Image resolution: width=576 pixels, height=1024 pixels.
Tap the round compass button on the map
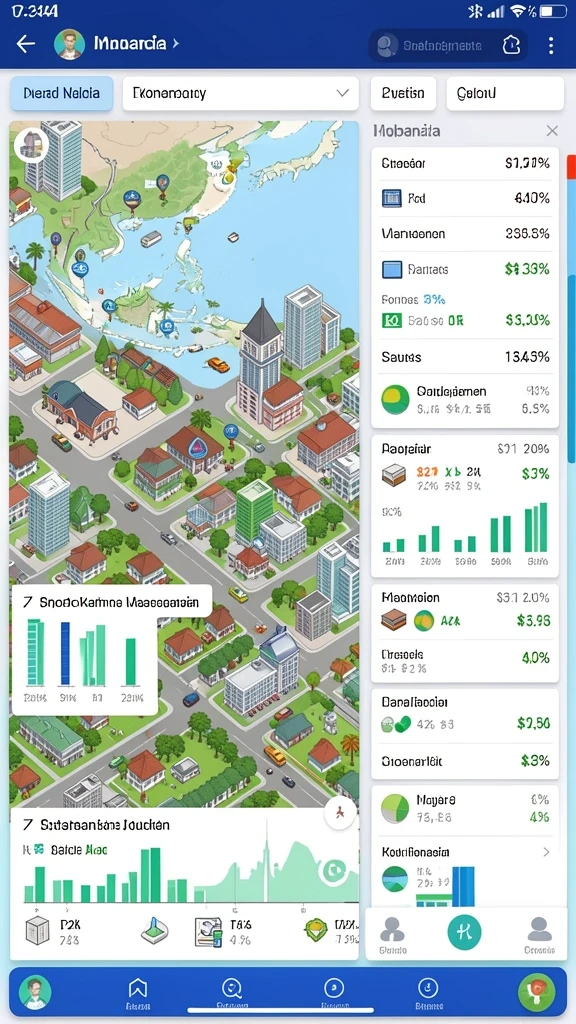point(340,814)
